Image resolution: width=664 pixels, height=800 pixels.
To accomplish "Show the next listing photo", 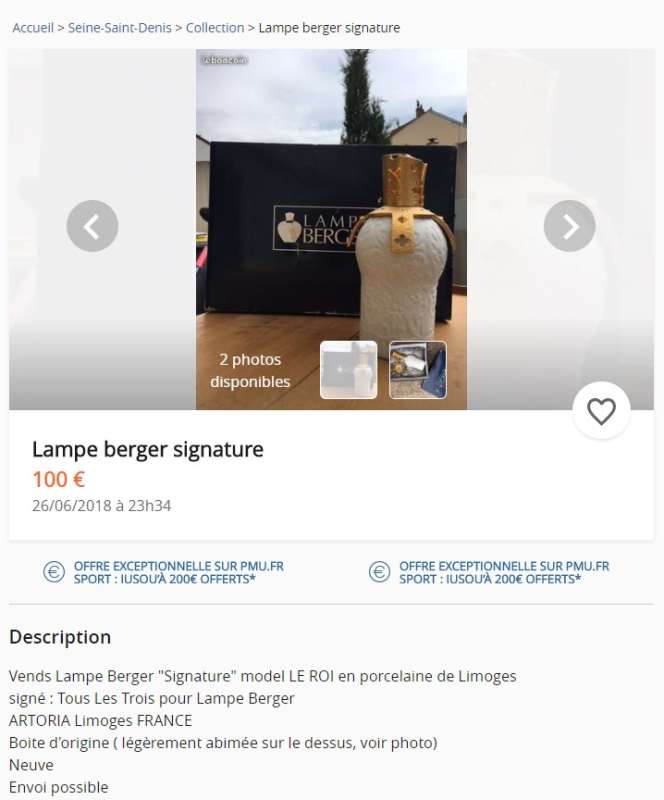I will pos(570,226).
